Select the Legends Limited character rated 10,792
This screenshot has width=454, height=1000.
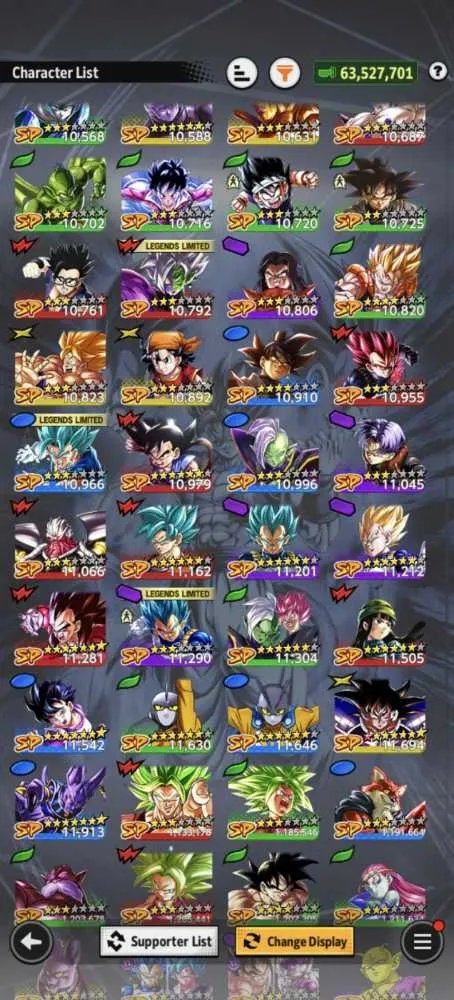[x=167, y=283]
